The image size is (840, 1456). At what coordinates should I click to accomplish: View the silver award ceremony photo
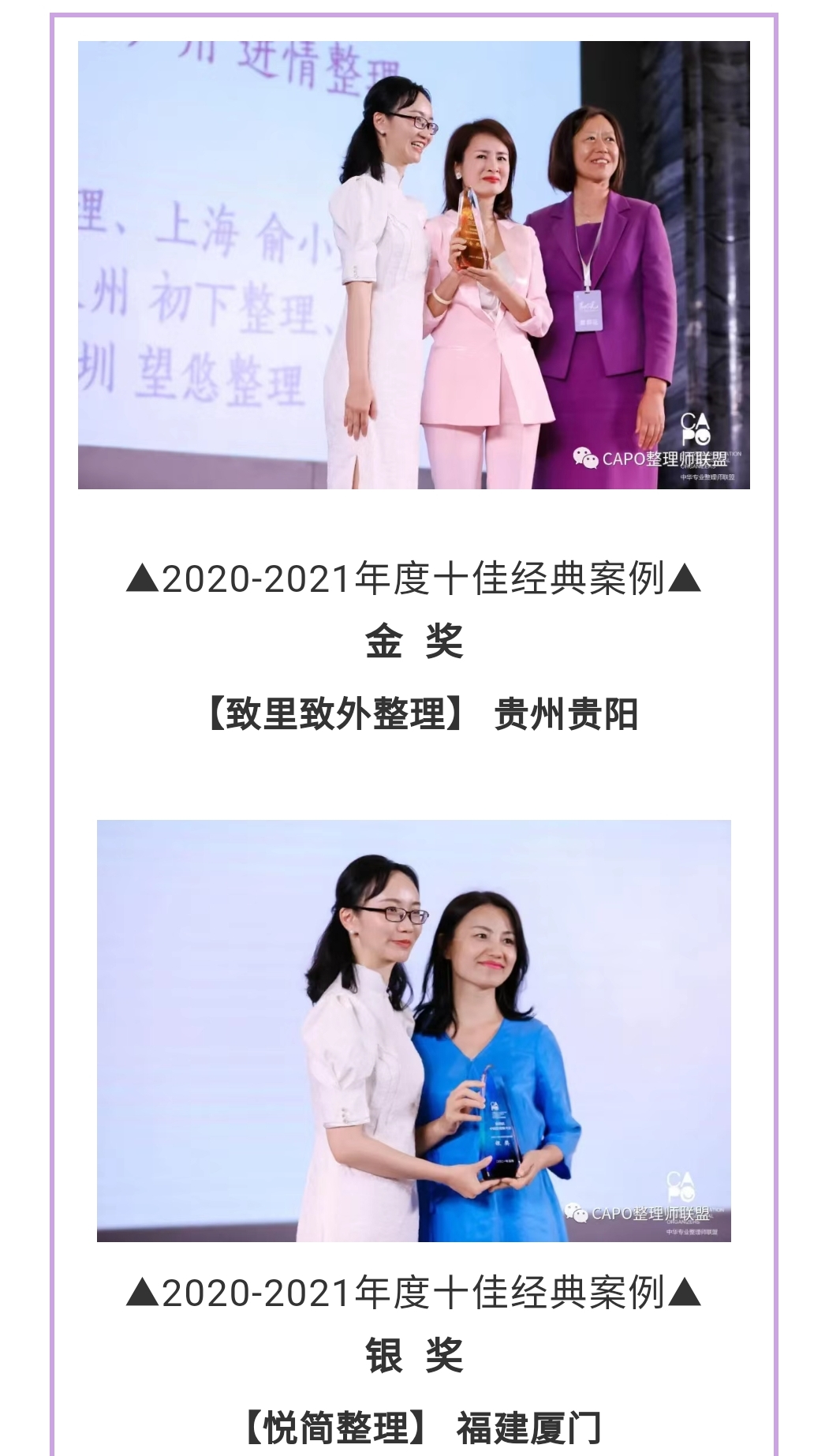(413, 1031)
